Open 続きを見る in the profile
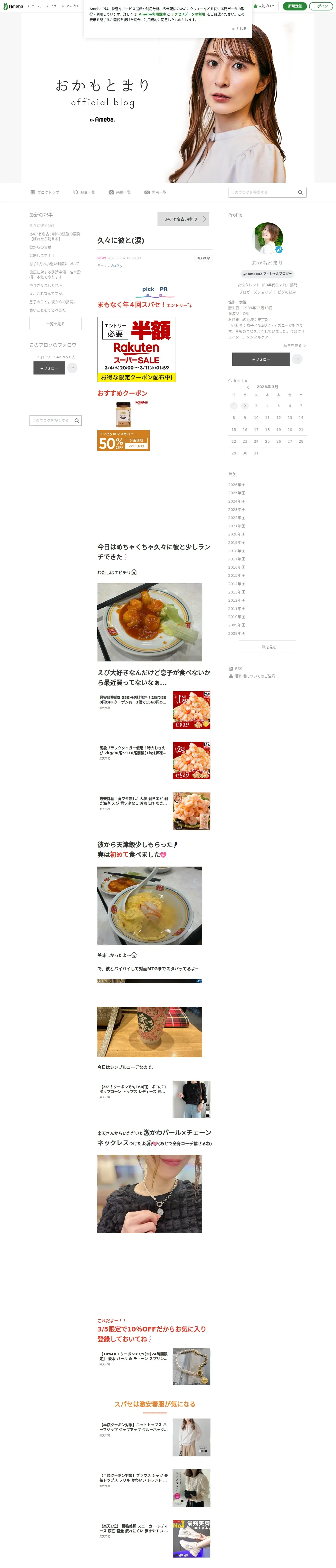The image size is (336, 1568). point(295,345)
